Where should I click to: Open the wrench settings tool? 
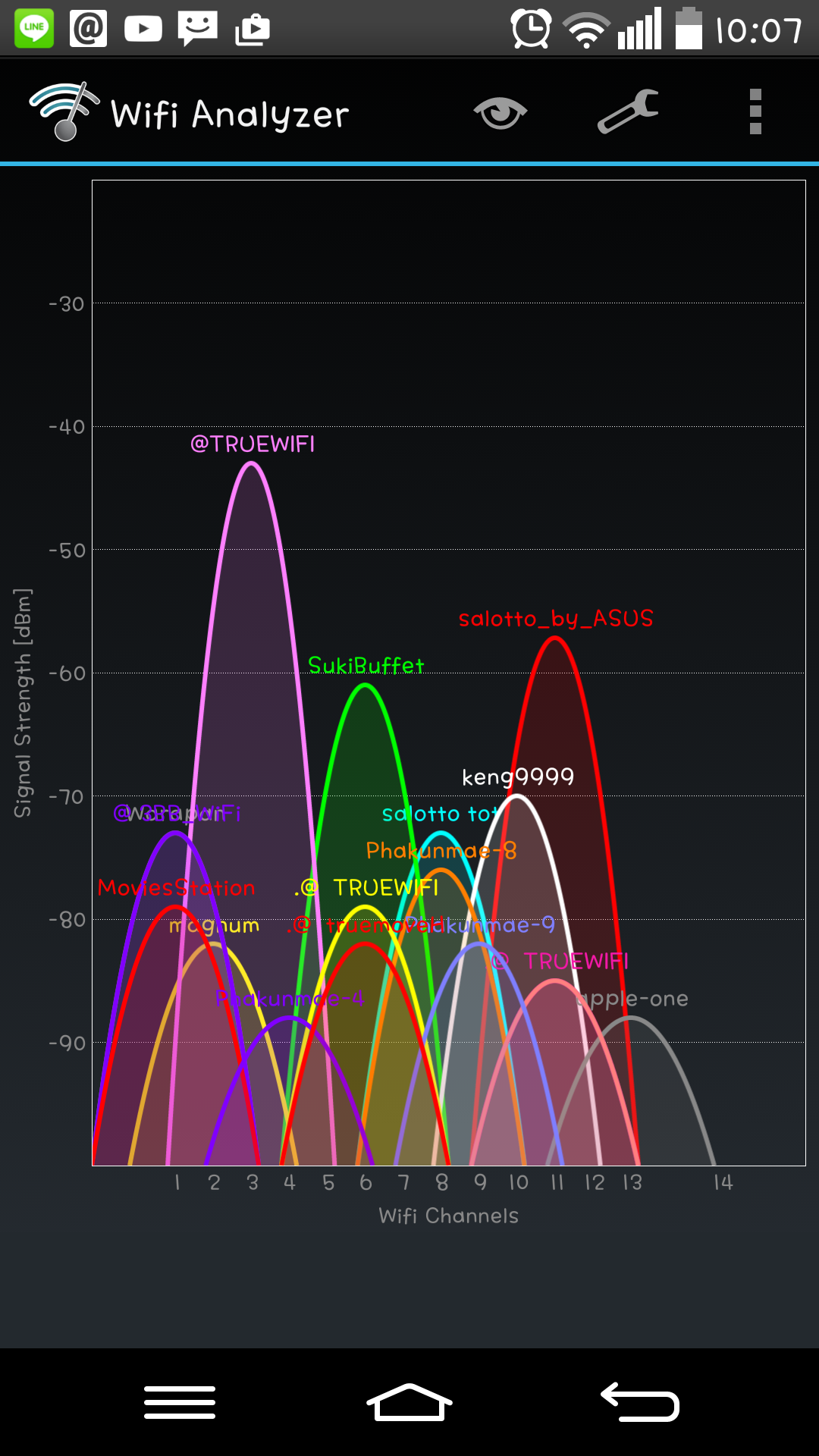(628, 111)
